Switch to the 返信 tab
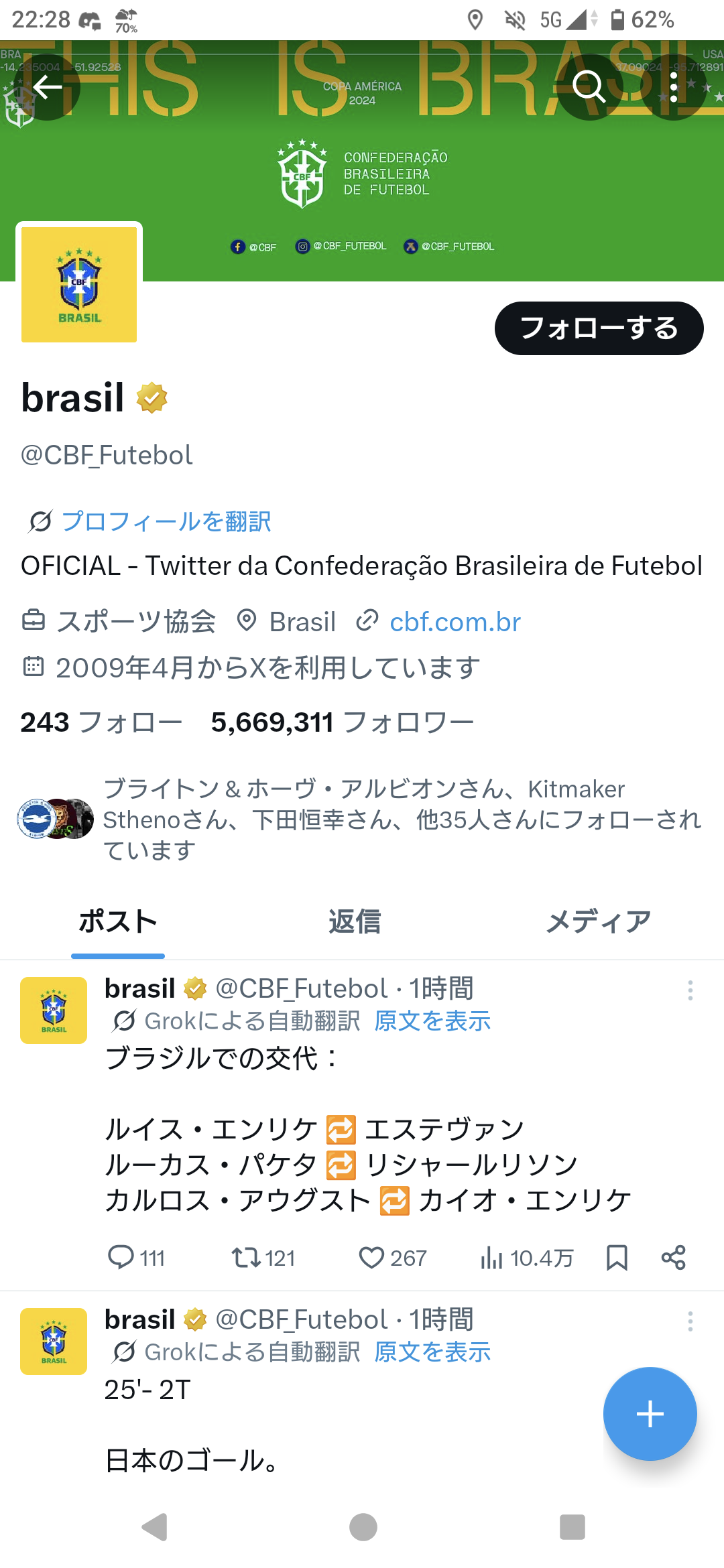Viewport: 724px width, 1568px height. coord(354,922)
